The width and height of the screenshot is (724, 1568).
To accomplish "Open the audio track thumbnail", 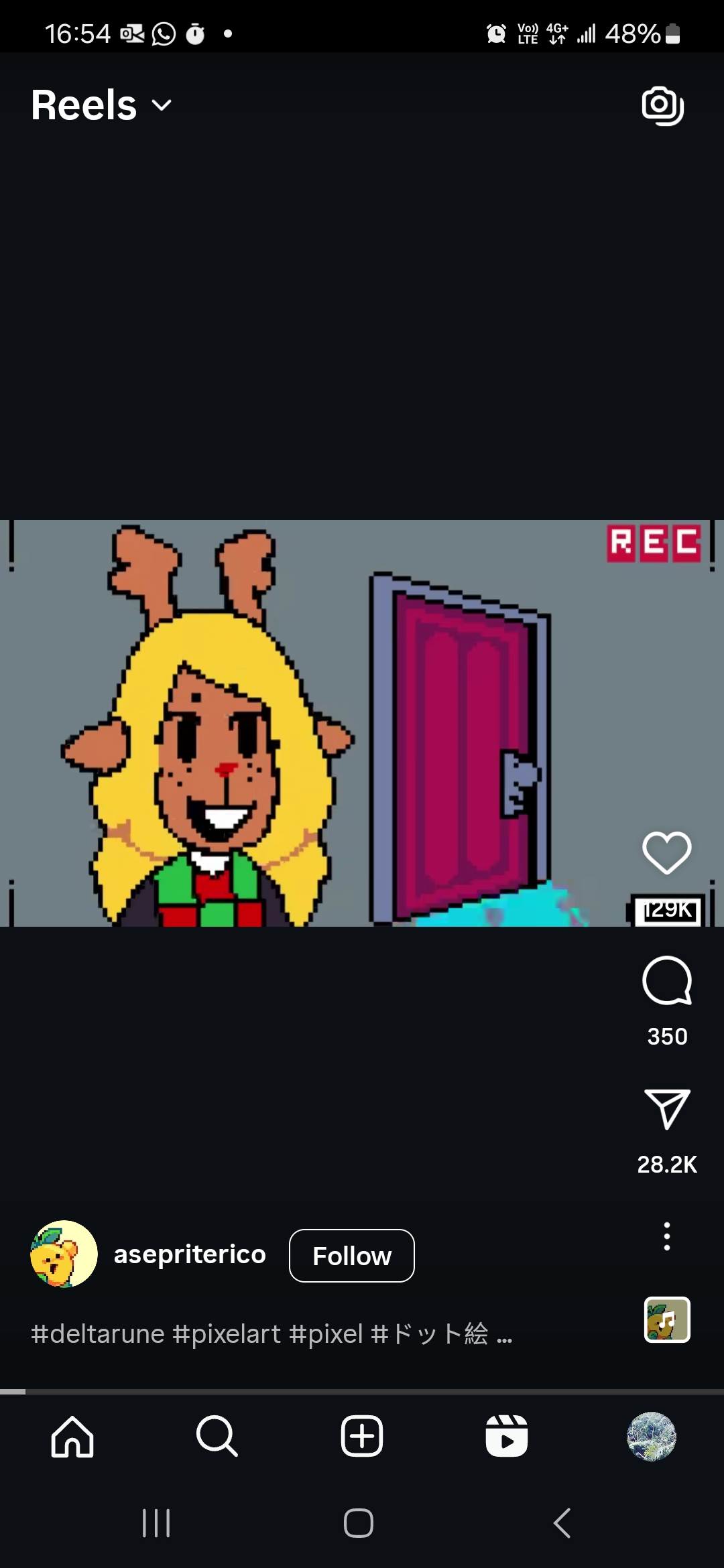I will point(667,1320).
